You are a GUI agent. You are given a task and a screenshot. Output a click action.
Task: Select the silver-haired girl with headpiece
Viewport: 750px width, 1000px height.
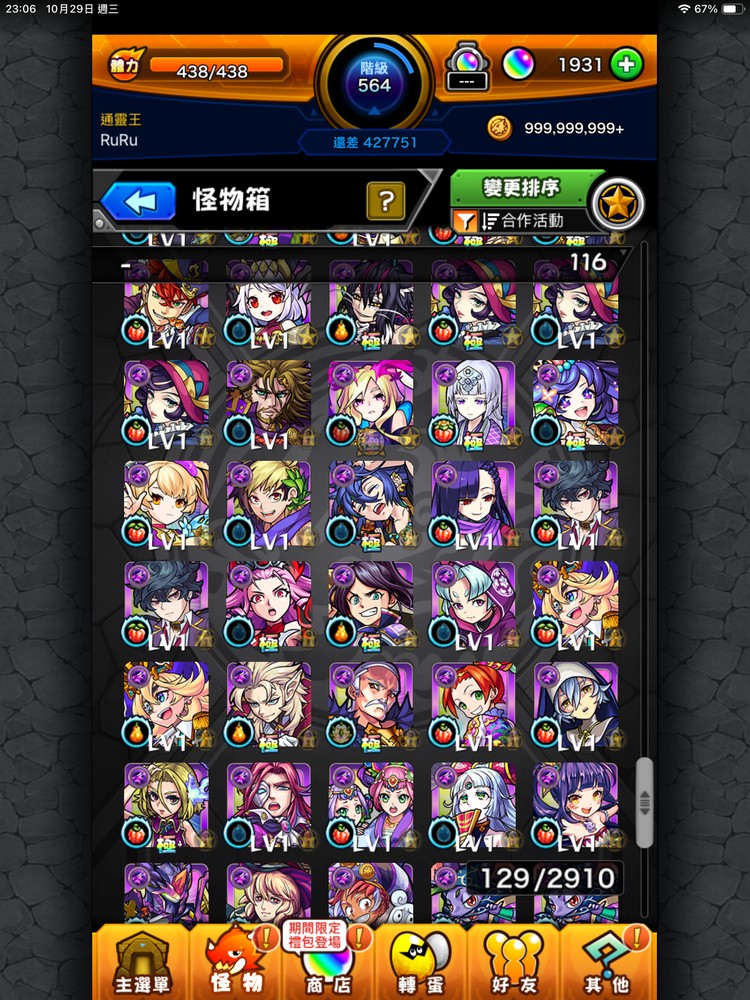tap(472, 402)
